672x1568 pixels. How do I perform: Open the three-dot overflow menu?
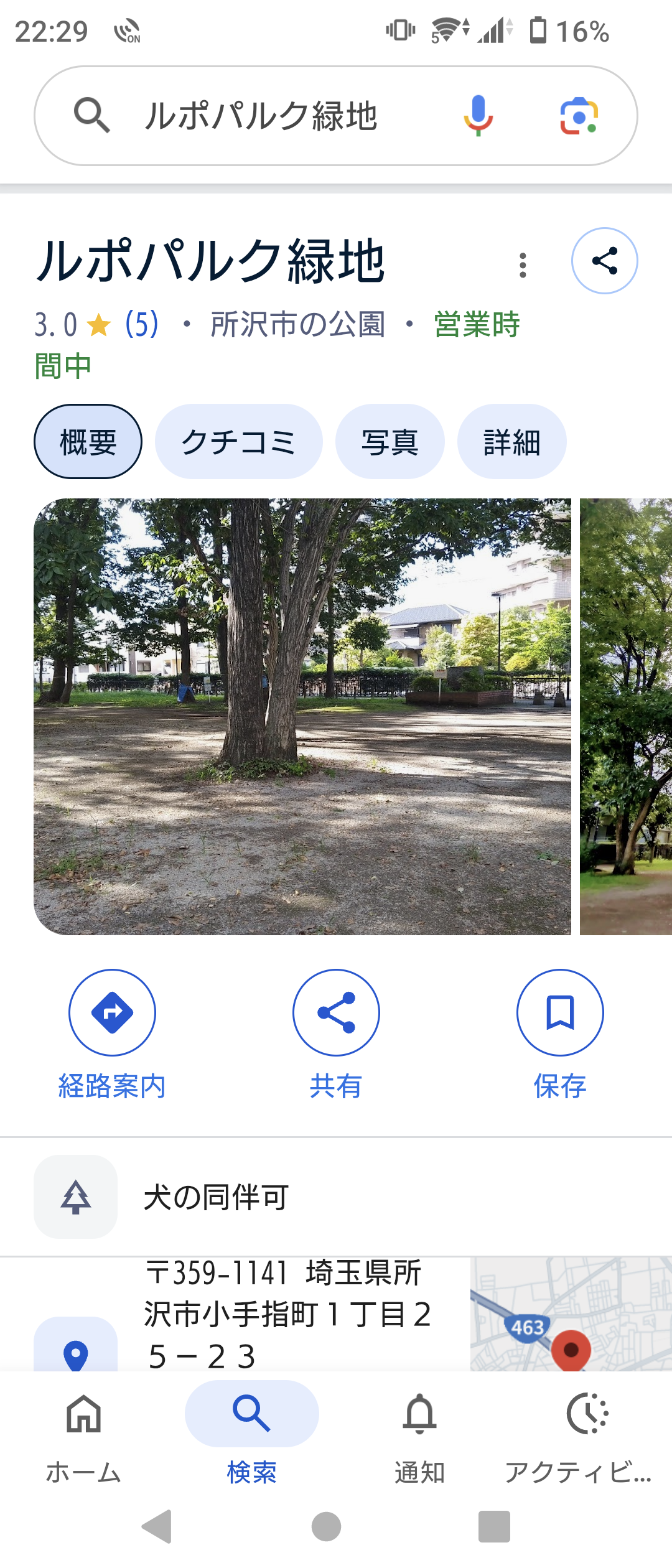(523, 265)
